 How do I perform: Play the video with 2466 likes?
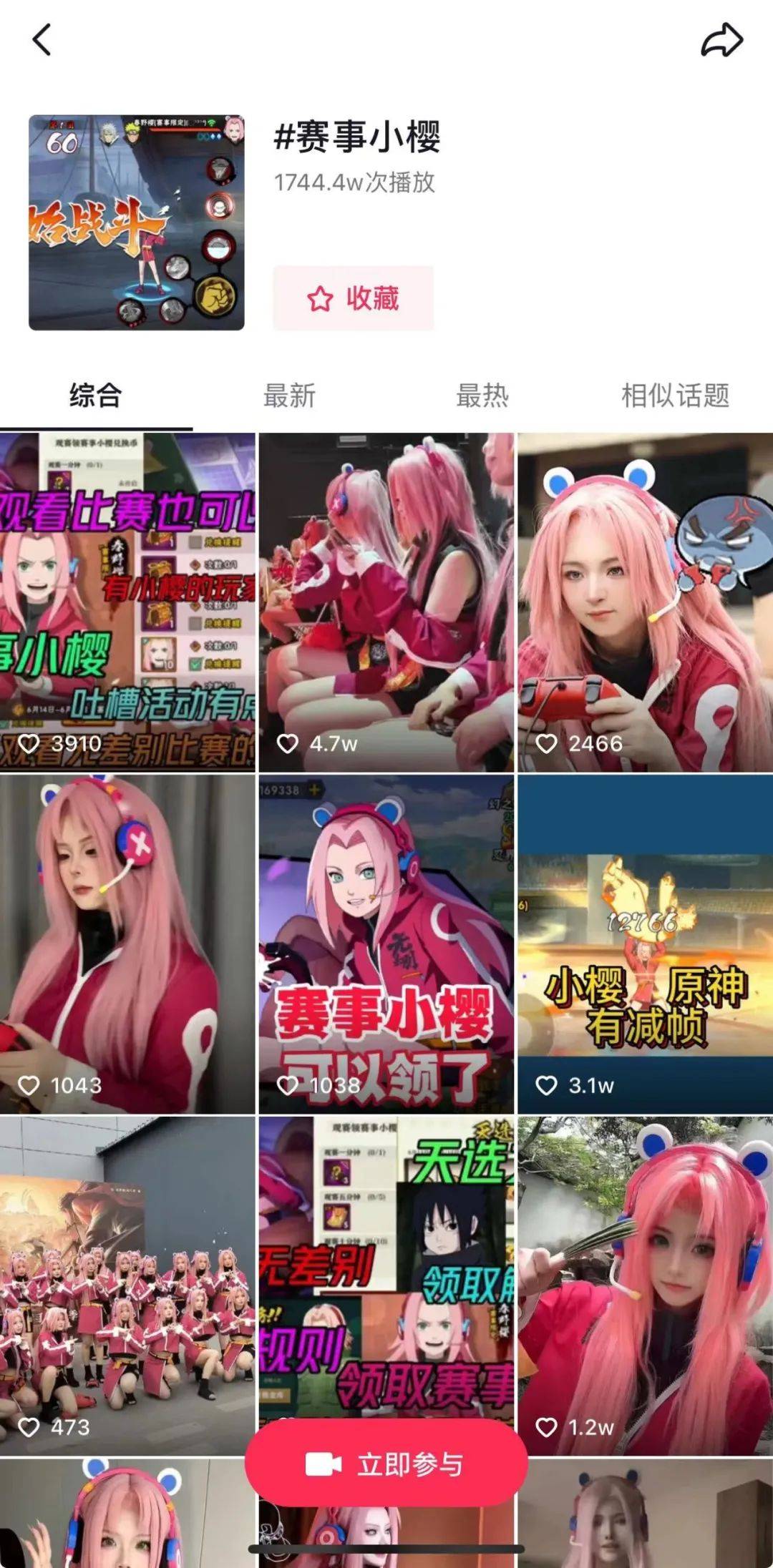coord(645,601)
